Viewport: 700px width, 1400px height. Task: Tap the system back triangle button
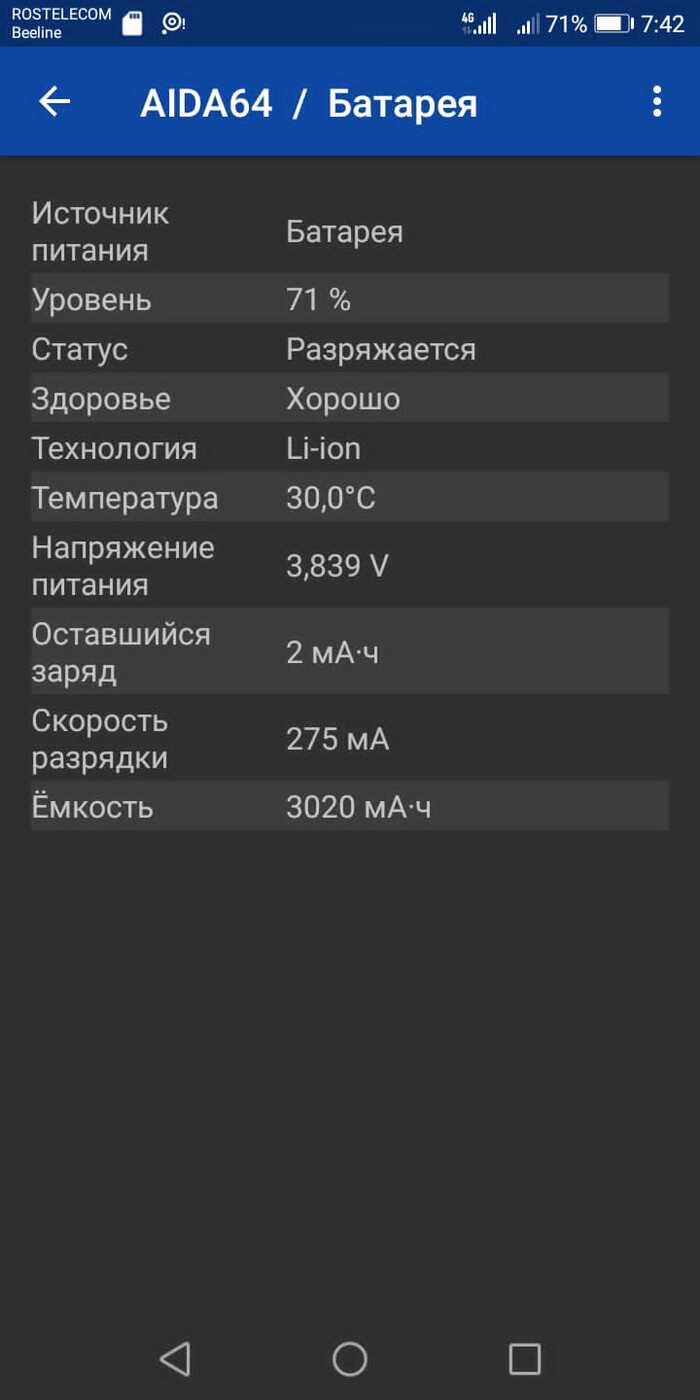(x=174, y=1359)
